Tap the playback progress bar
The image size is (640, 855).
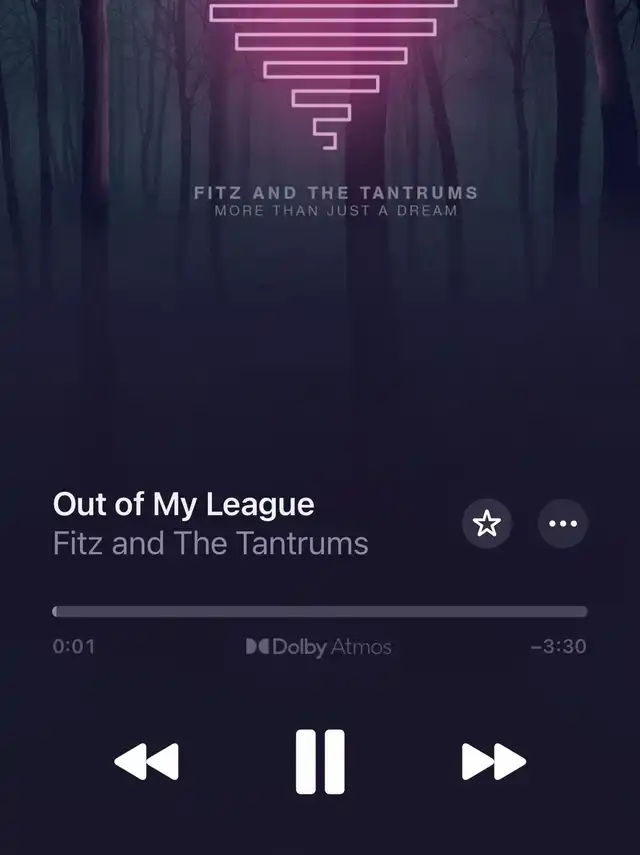pyautogui.click(x=320, y=612)
